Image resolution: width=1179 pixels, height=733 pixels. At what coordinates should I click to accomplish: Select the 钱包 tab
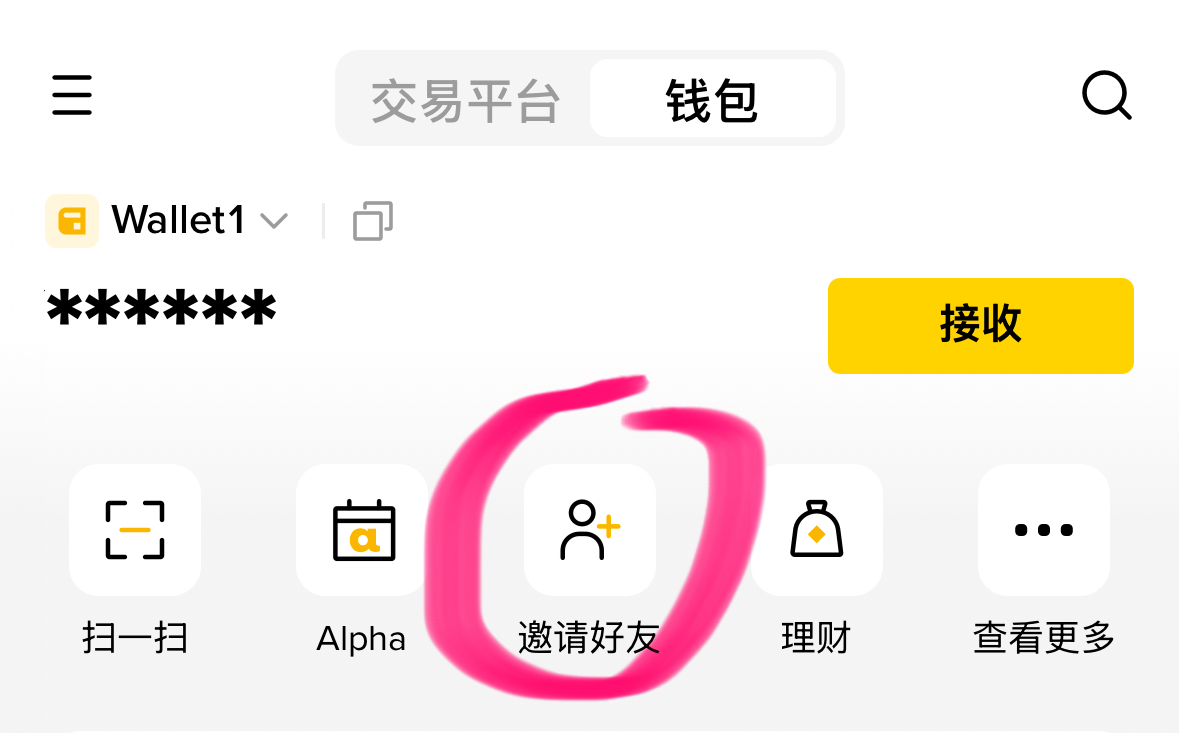(712, 101)
